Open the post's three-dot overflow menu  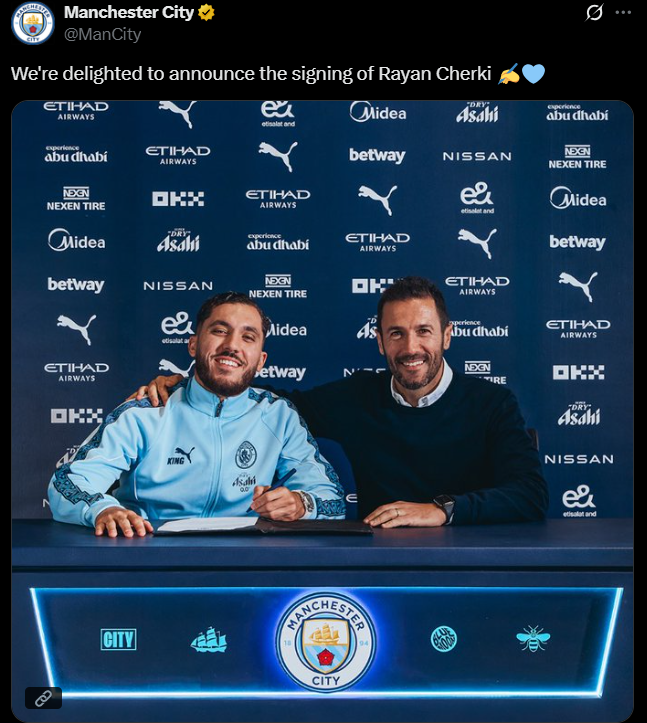pos(623,13)
